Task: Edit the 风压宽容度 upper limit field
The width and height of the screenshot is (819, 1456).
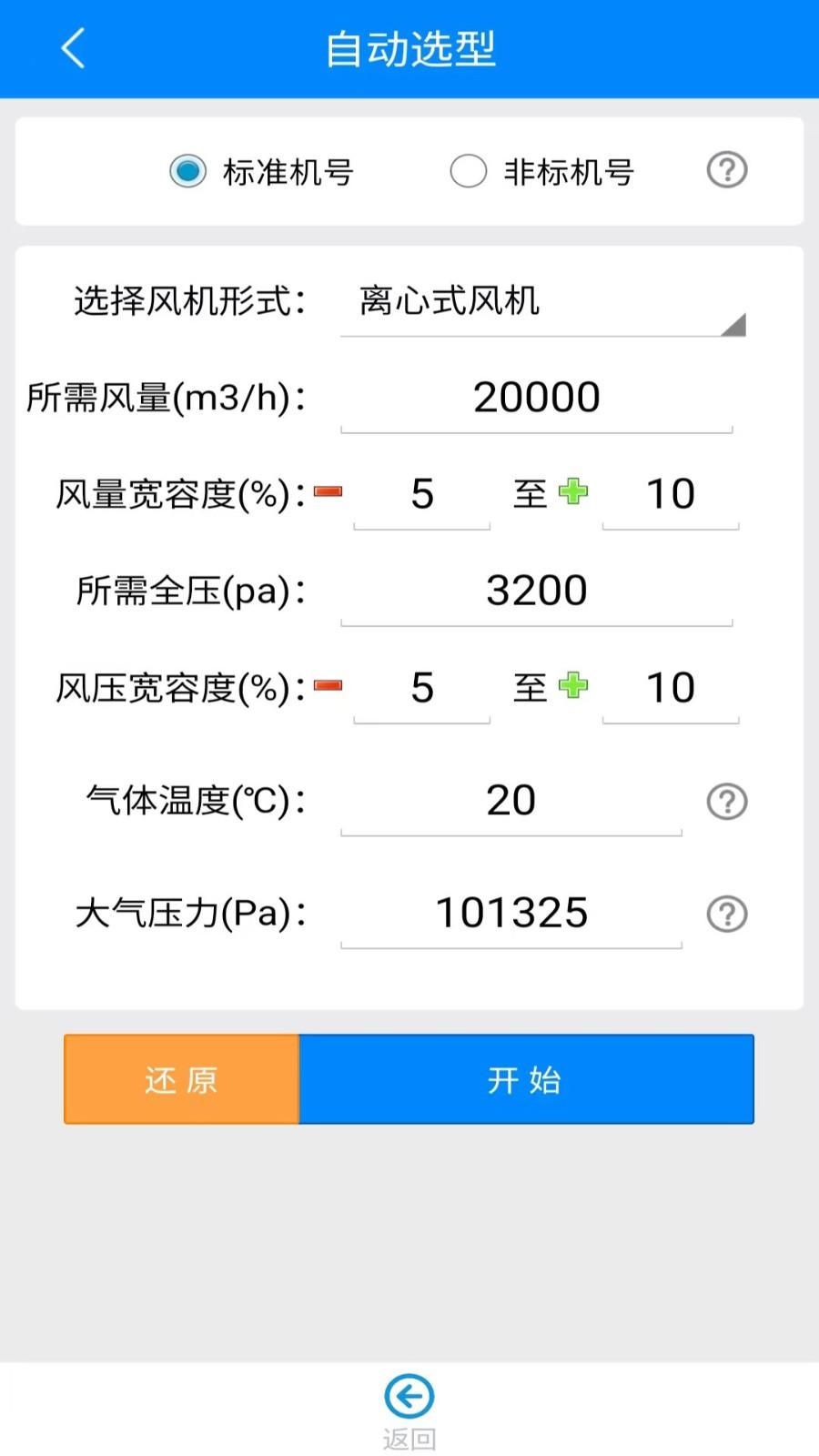Action: pos(670,689)
